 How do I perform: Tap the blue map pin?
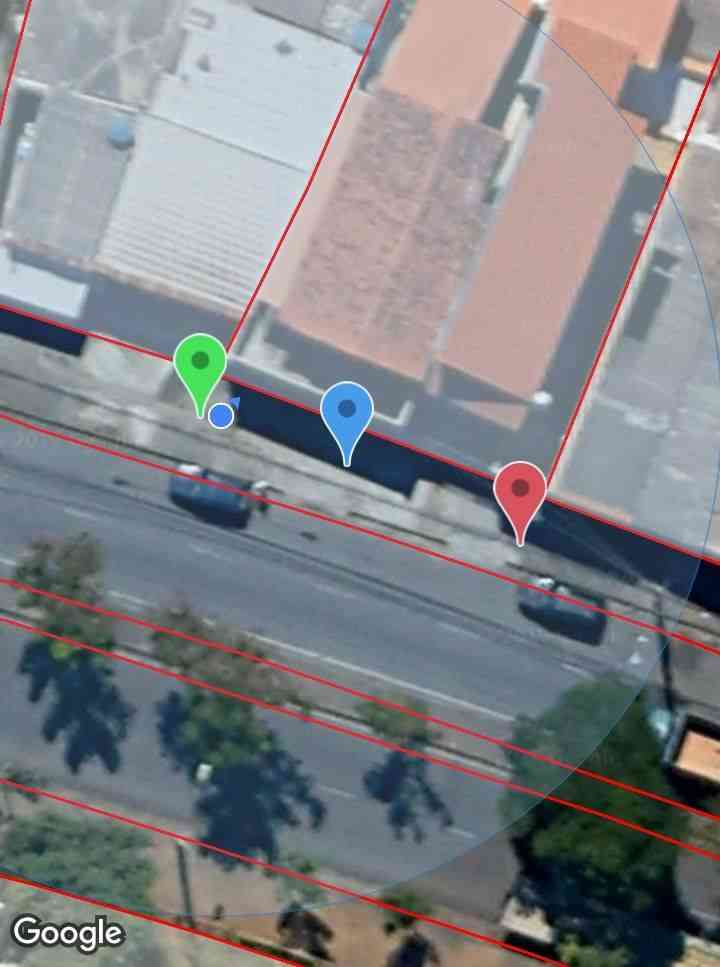click(347, 411)
